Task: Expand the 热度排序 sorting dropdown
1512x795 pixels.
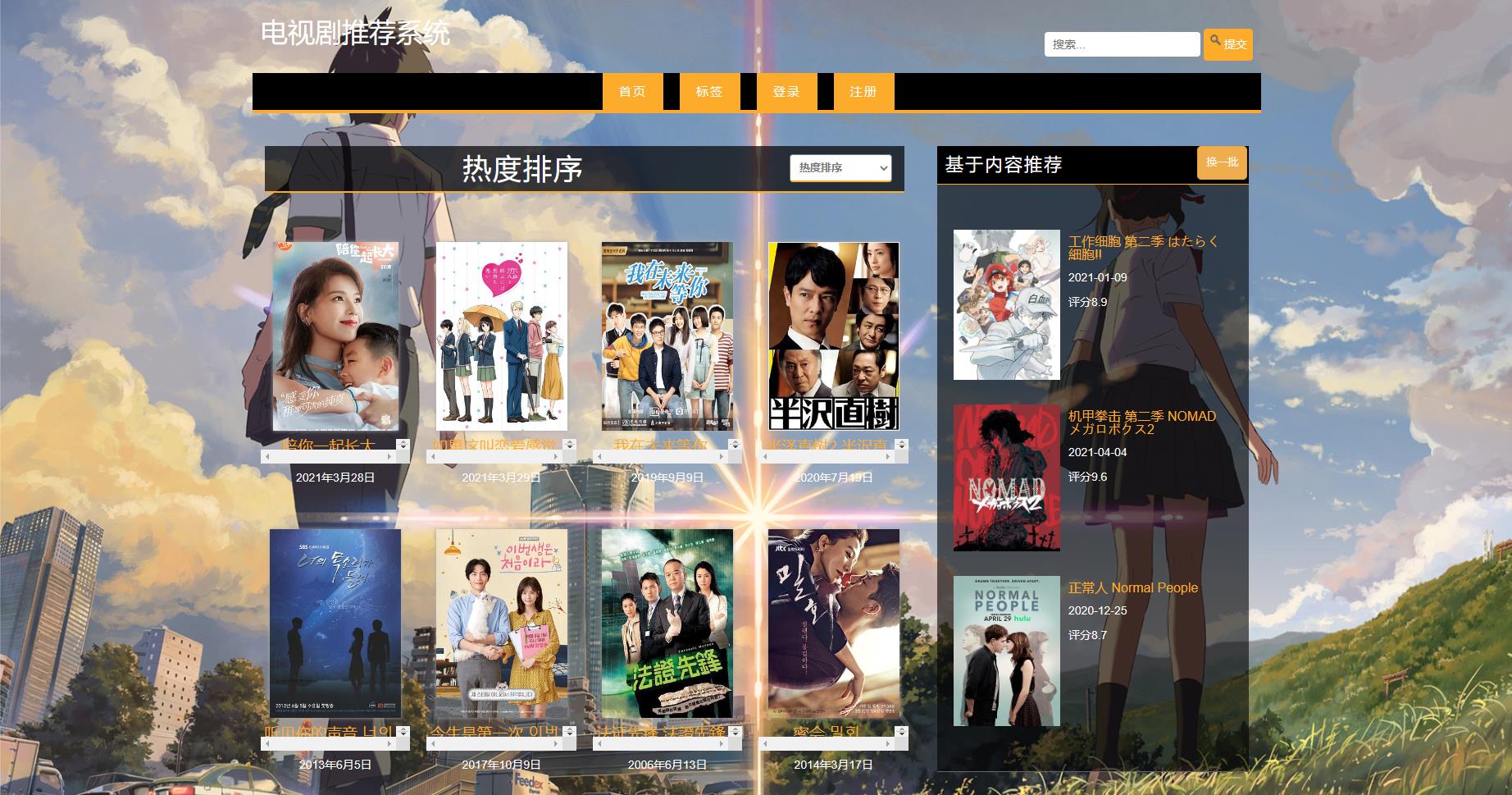Action: coord(840,167)
